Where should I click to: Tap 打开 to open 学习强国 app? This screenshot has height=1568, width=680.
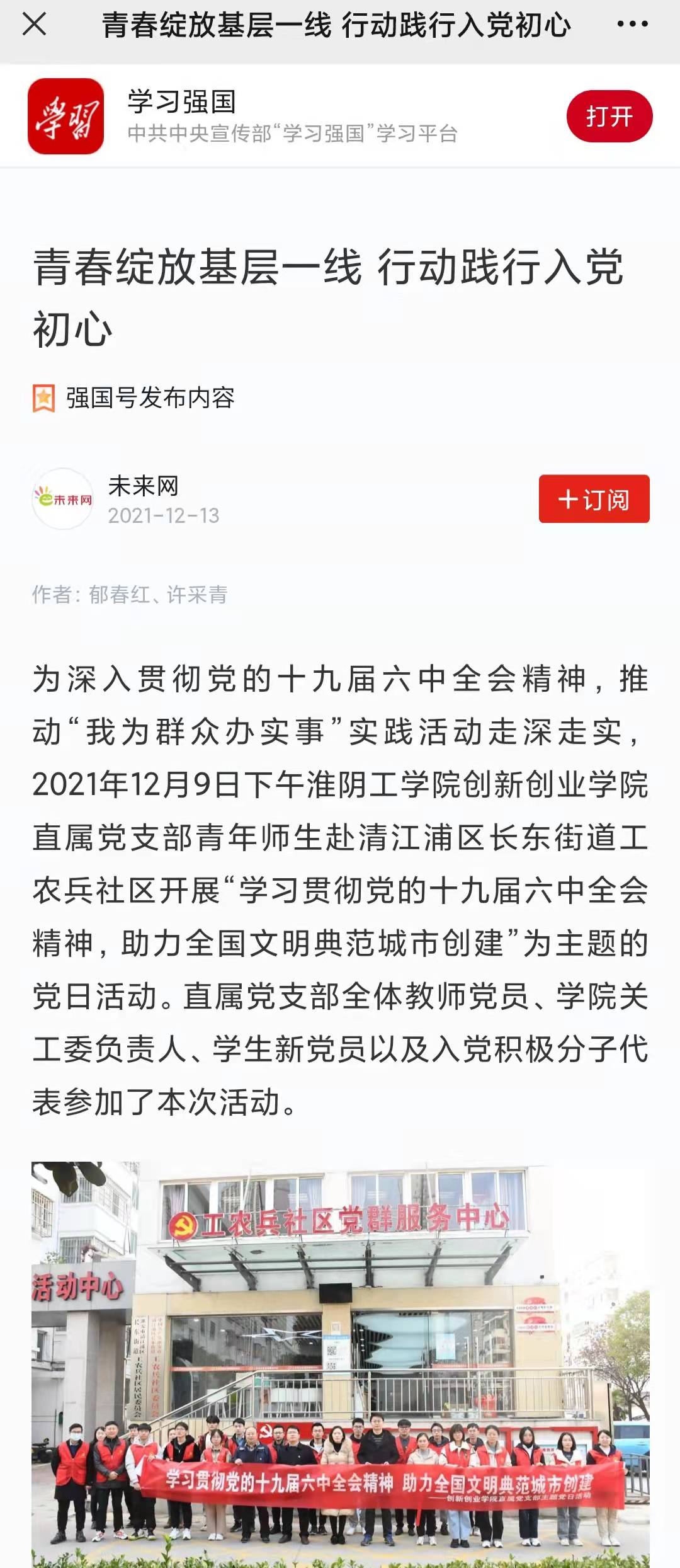(x=609, y=117)
